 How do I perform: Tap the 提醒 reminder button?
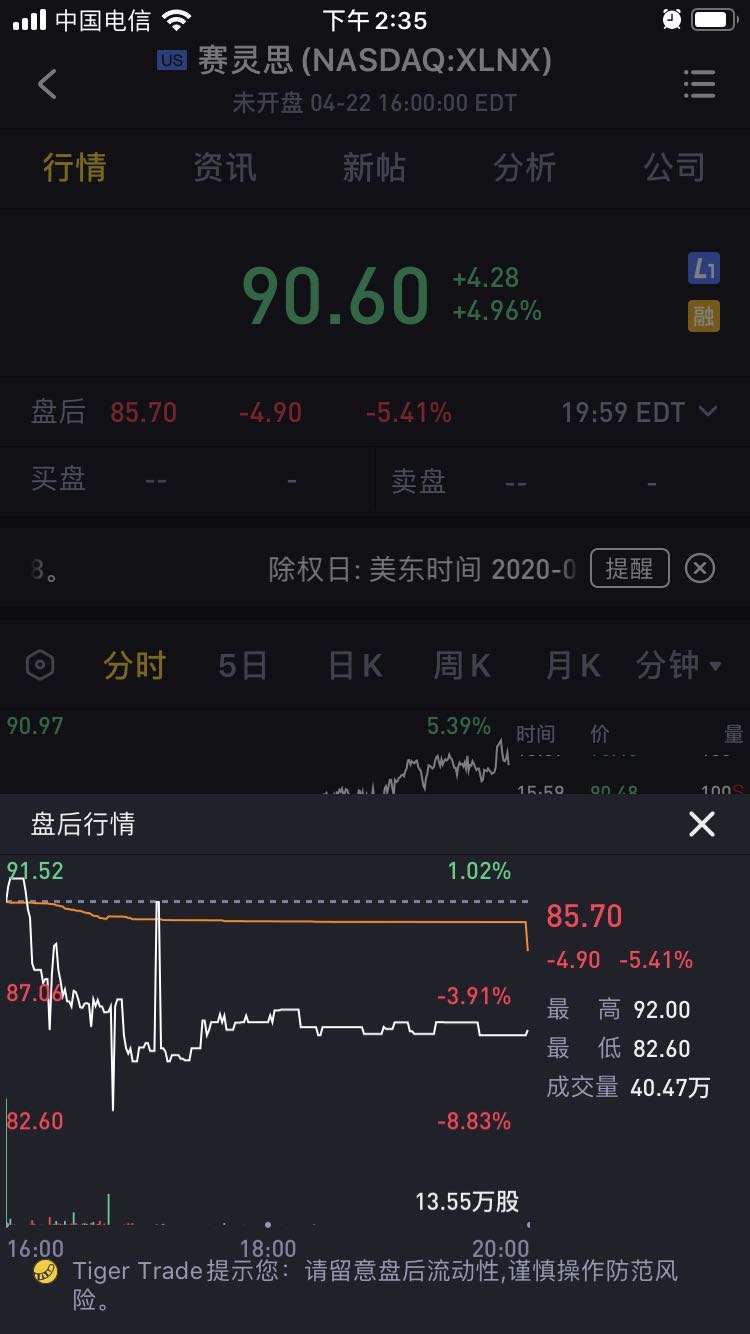(629, 568)
